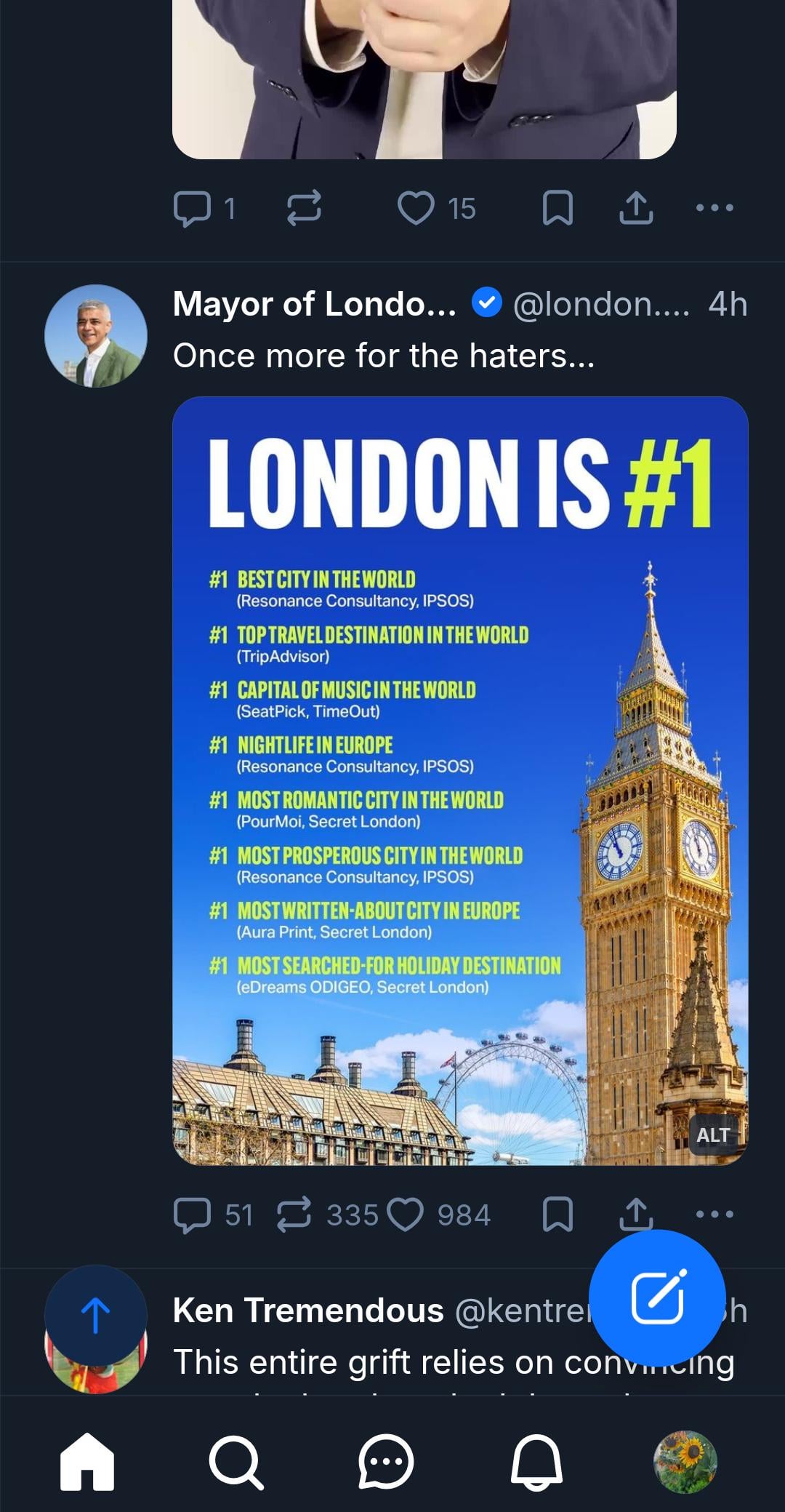Share the Mayor of London post
The height and width of the screenshot is (1512, 785).
click(636, 1214)
